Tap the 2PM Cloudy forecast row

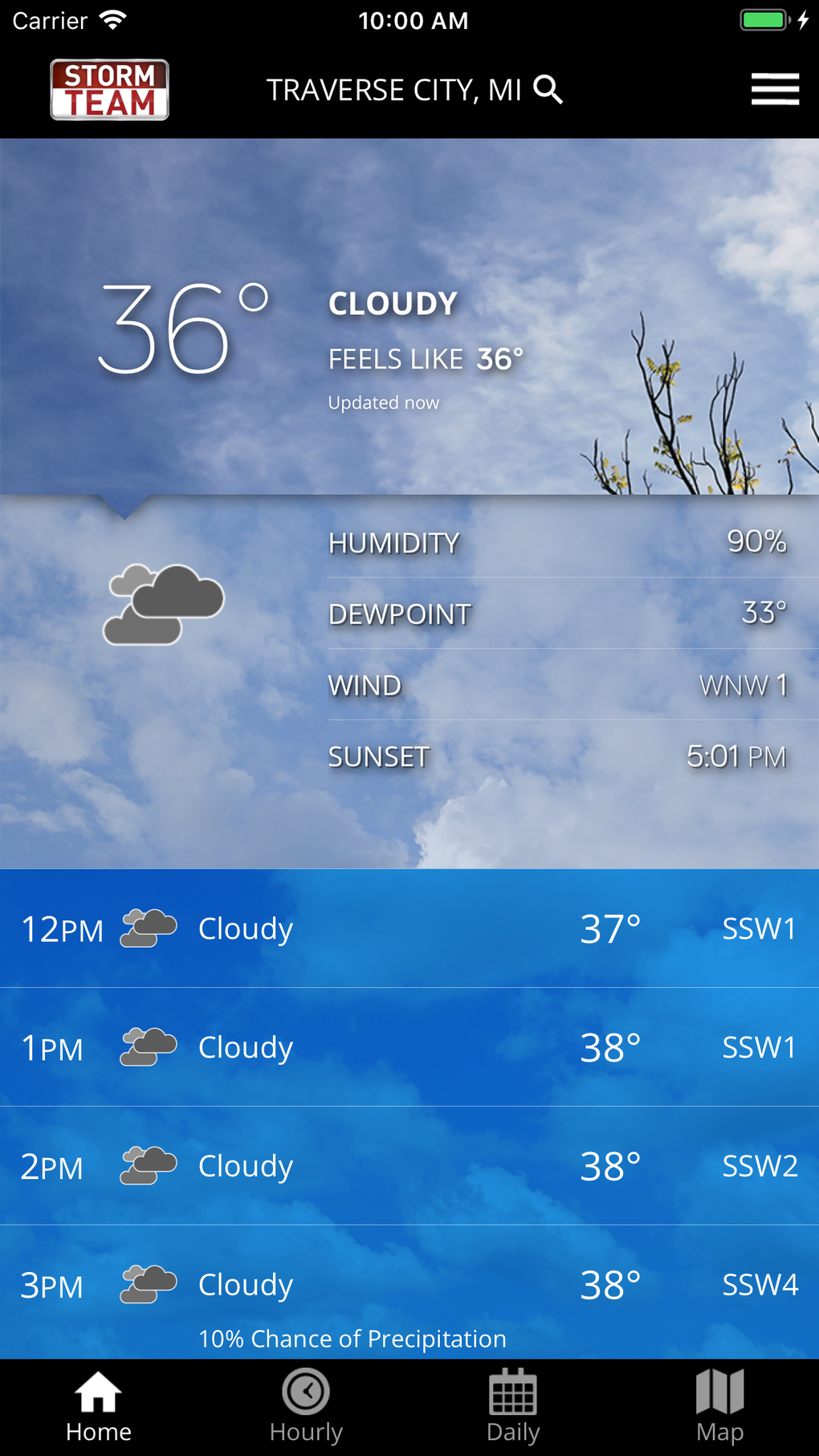409,1166
